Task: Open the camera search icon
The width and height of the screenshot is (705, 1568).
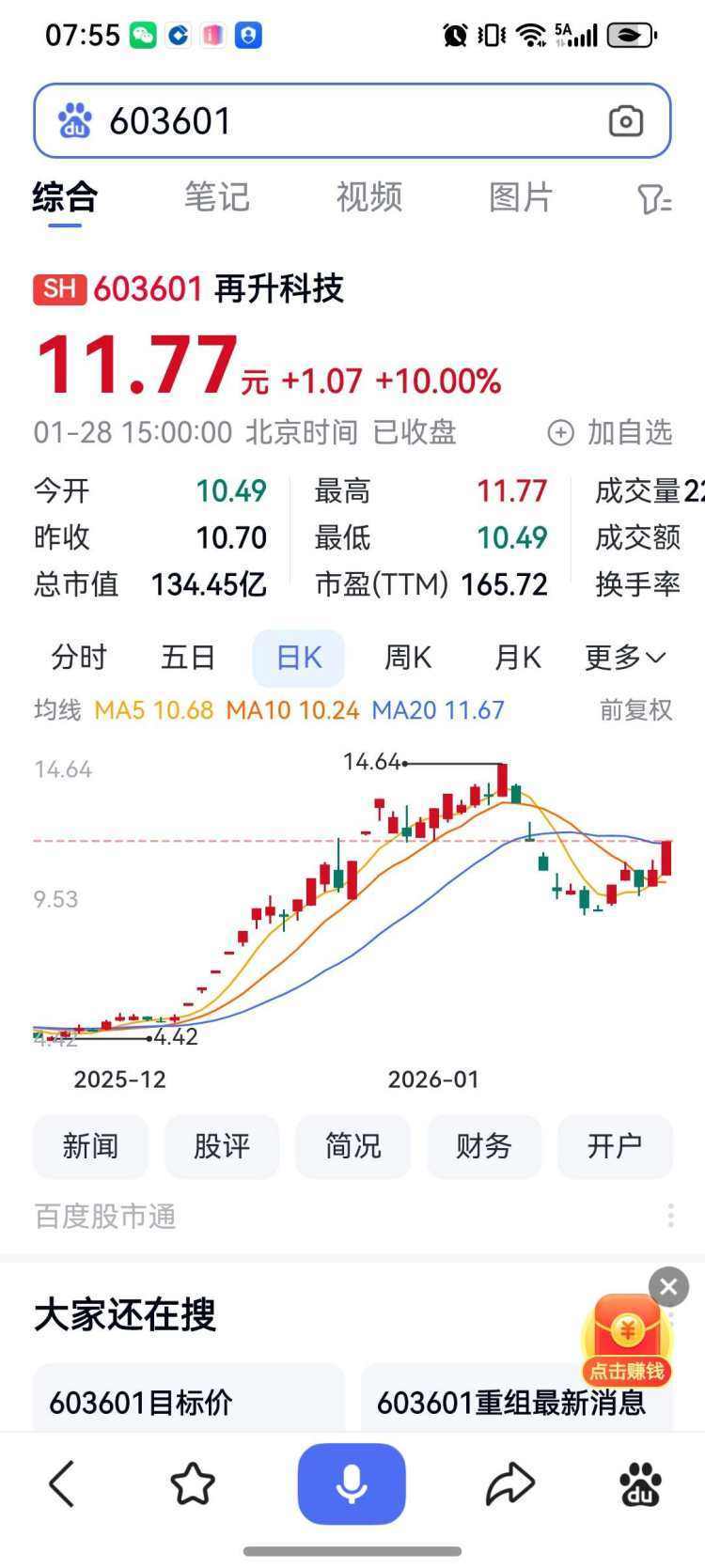Action: pos(626,120)
